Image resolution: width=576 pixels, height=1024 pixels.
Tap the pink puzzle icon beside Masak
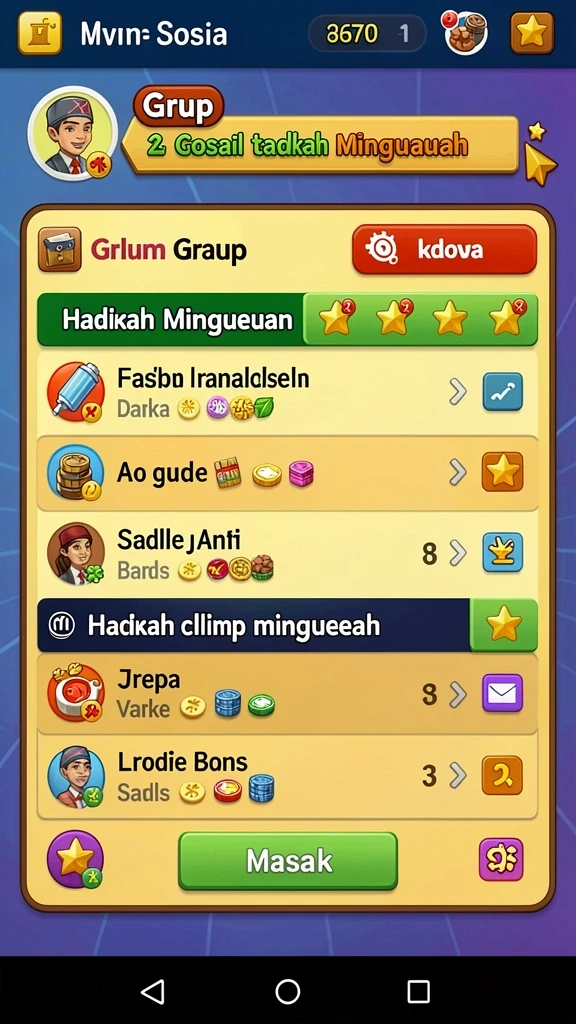pyautogui.click(x=501, y=859)
